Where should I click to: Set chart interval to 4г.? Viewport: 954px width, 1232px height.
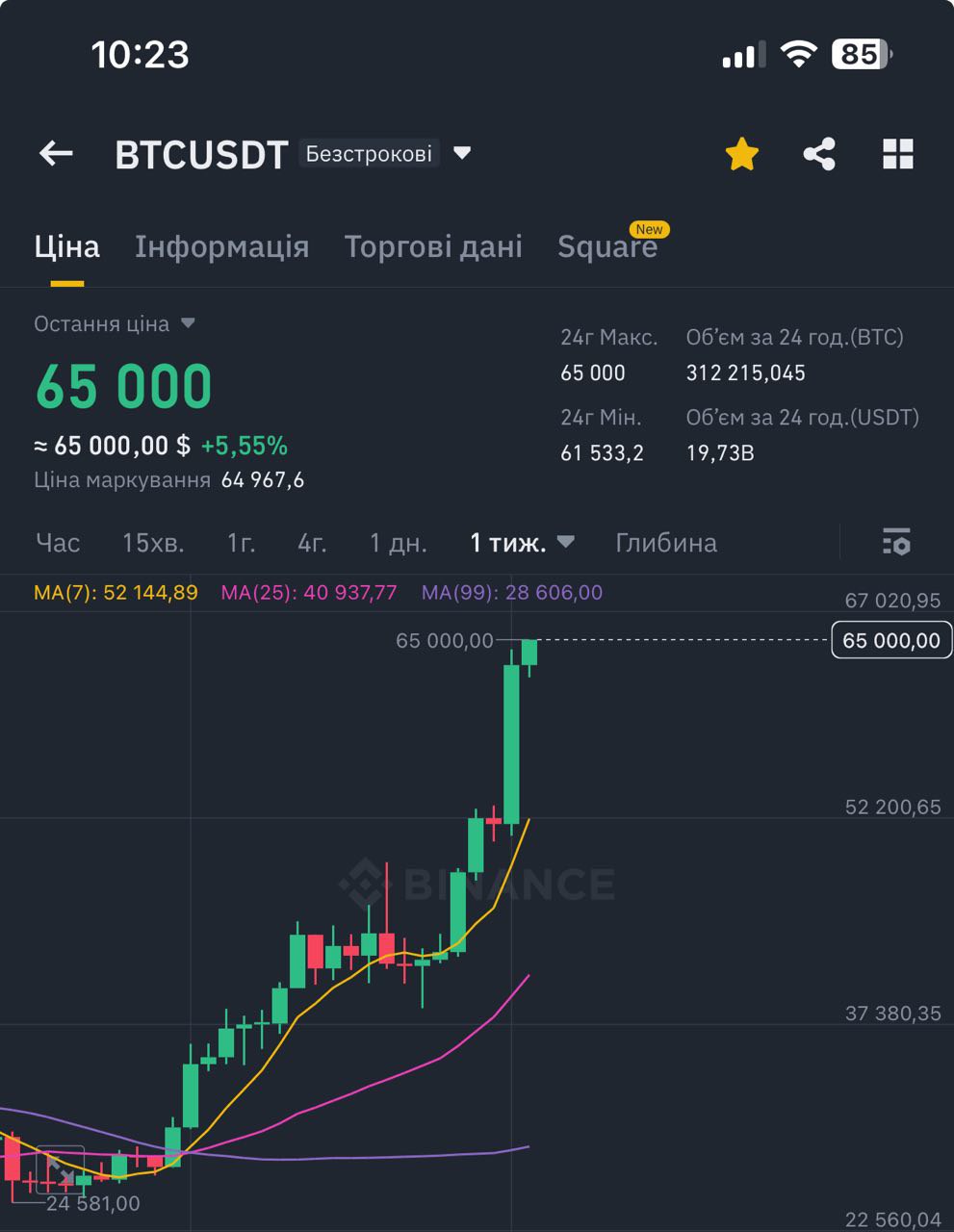click(312, 543)
